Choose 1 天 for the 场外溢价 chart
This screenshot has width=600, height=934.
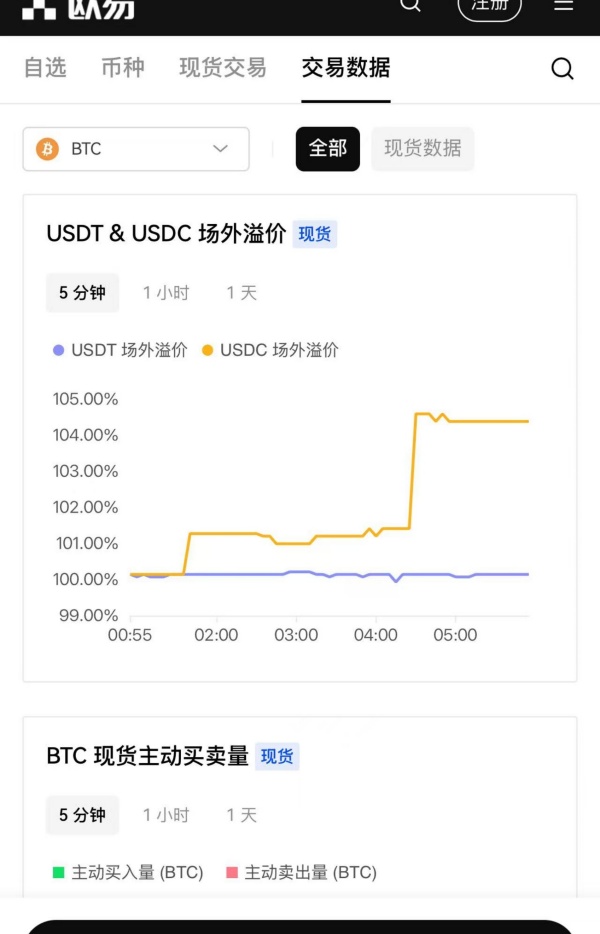(242, 293)
